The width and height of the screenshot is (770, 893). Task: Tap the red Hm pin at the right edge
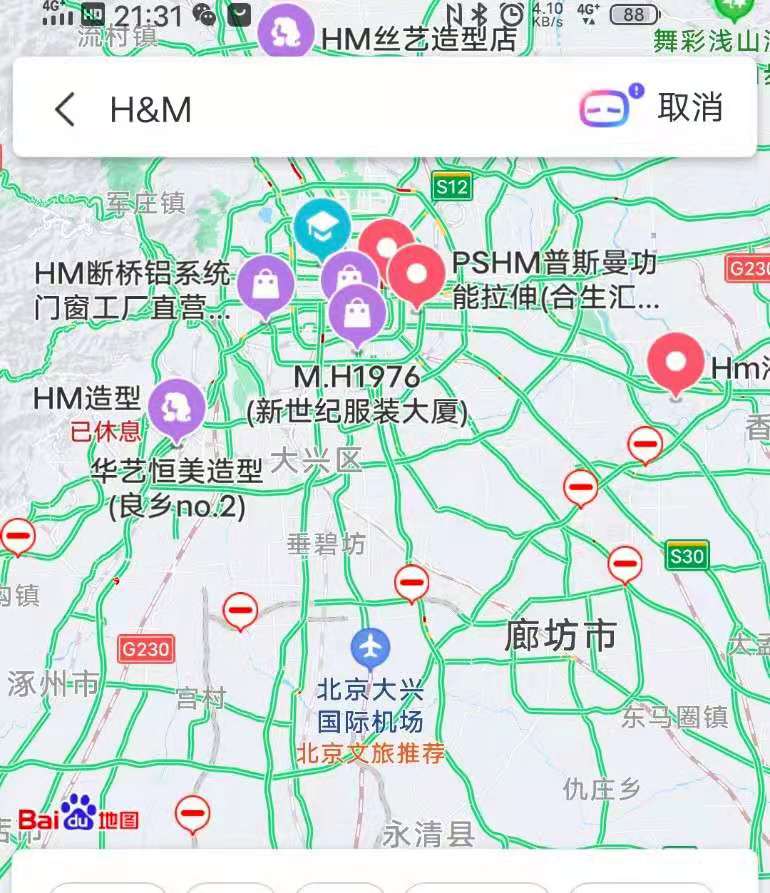pyautogui.click(x=676, y=361)
